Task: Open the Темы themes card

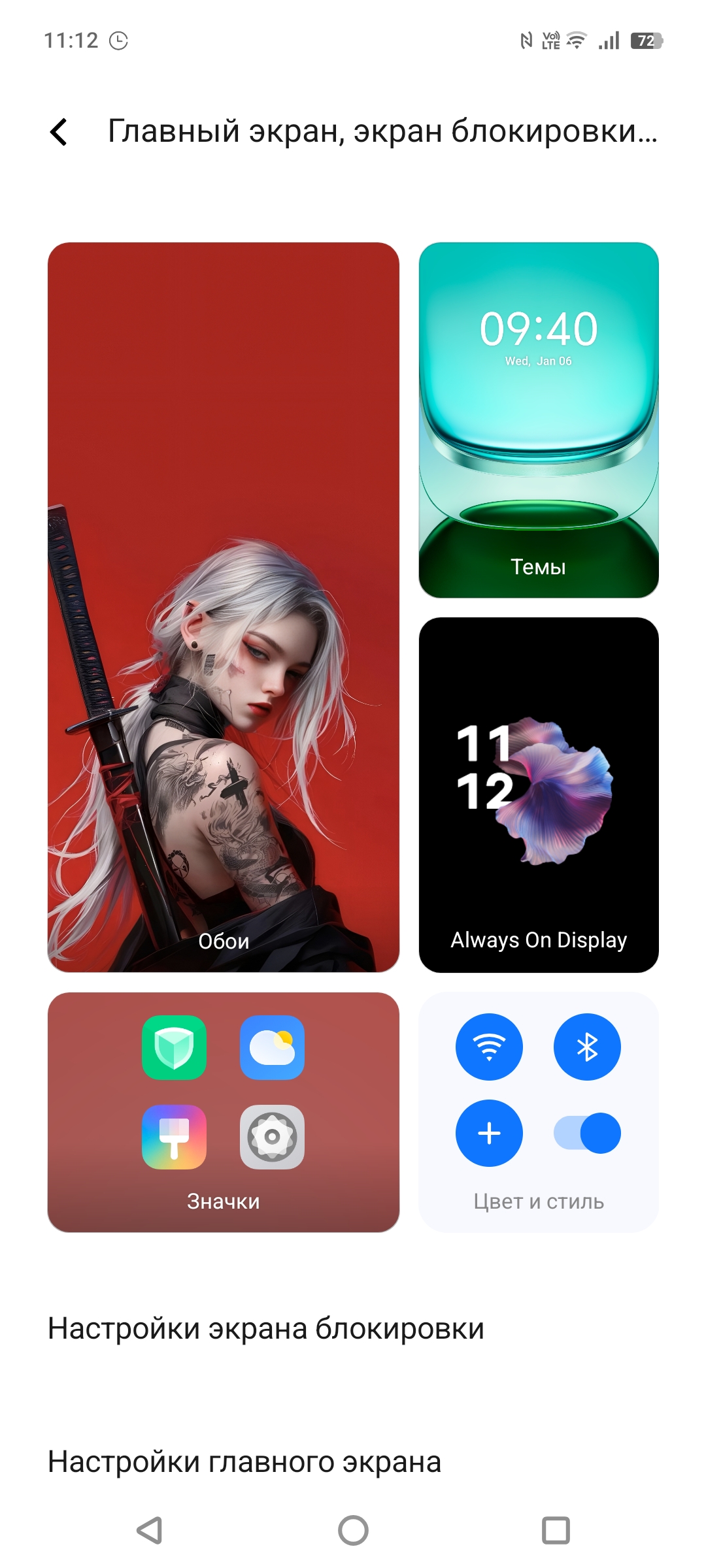Action: click(x=539, y=420)
